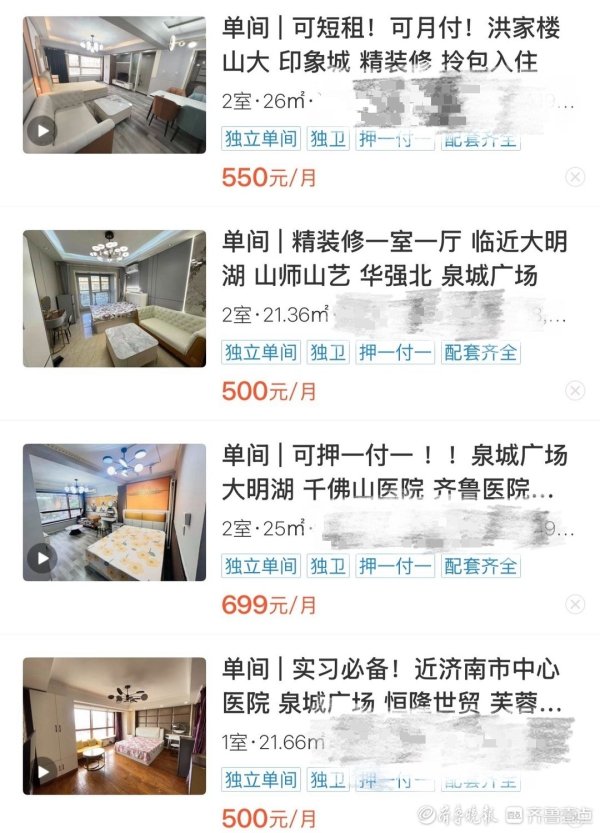Dismiss the 21.36㎡ 500元/月 listing with X

pyautogui.click(x=575, y=390)
